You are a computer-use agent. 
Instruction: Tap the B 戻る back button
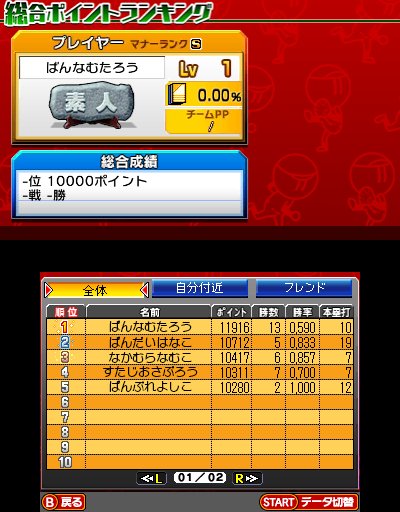pyautogui.click(x=63, y=502)
